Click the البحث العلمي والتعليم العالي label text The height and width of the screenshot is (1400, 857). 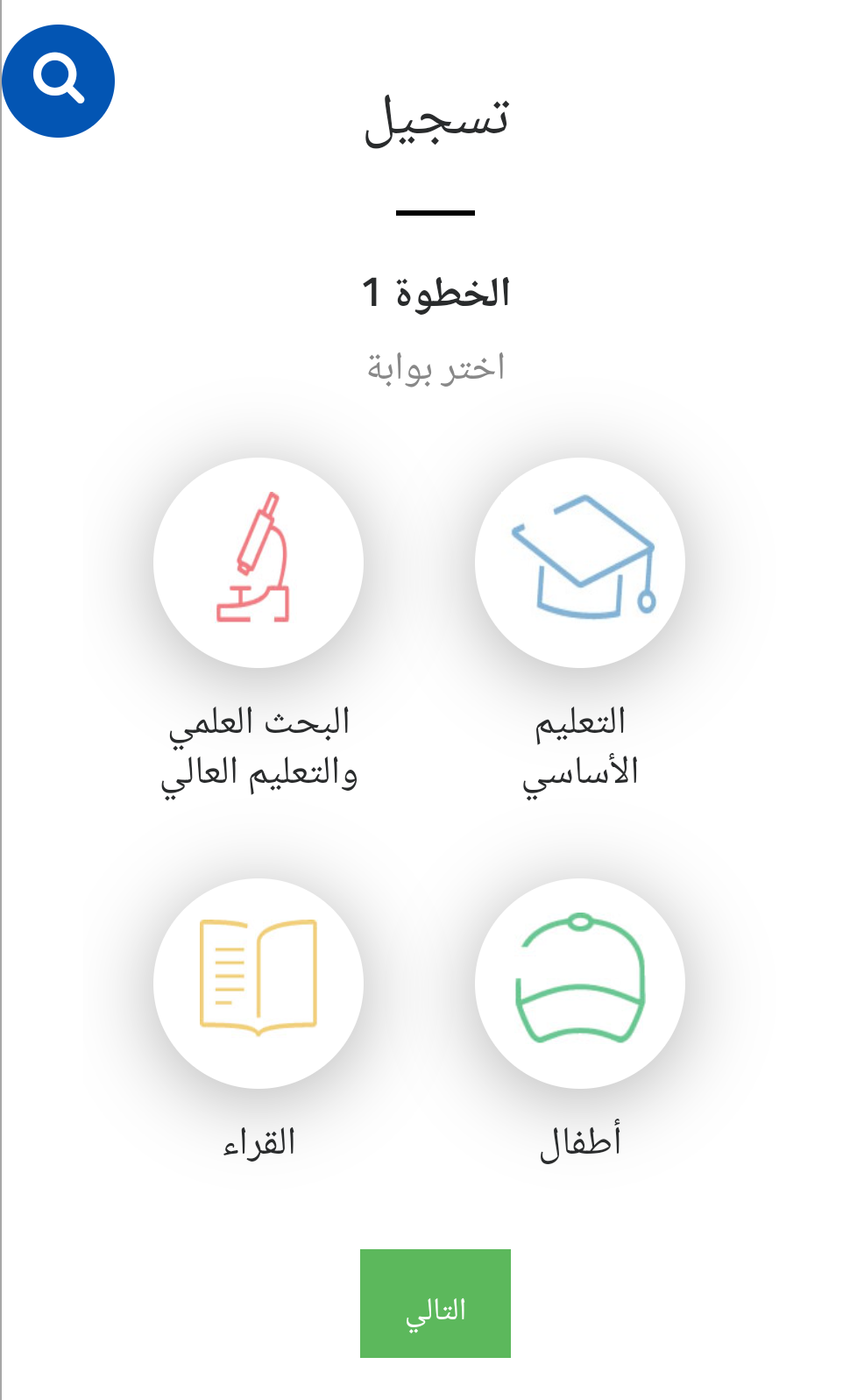point(259,750)
